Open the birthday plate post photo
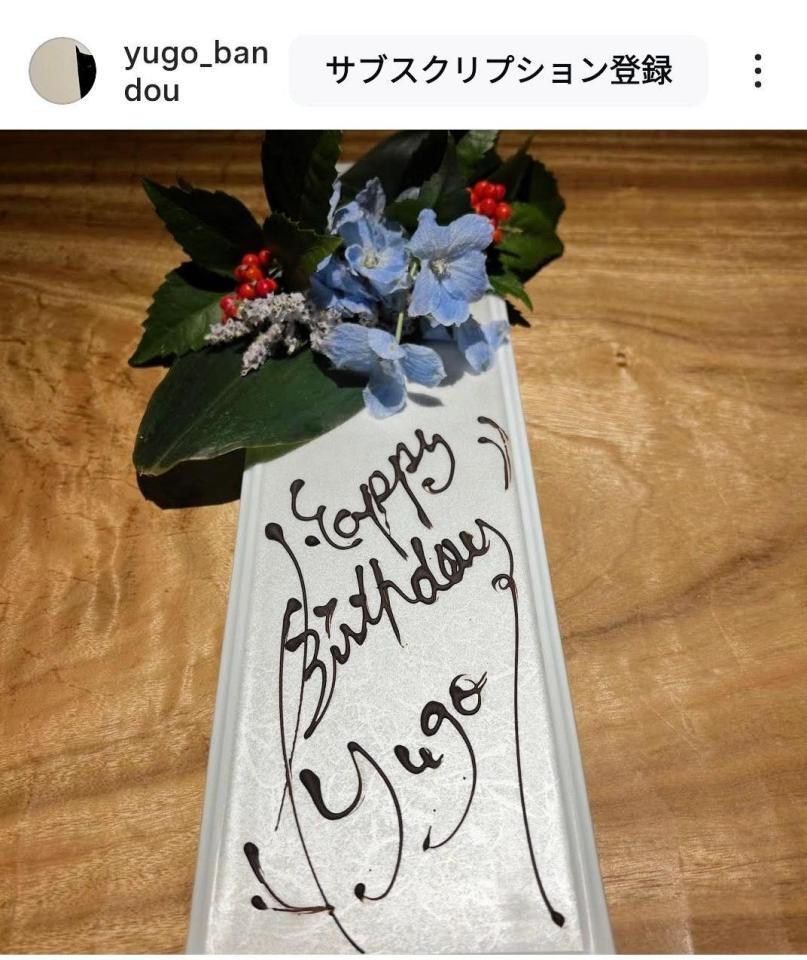The height and width of the screenshot is (960, 807). (403, 545)
